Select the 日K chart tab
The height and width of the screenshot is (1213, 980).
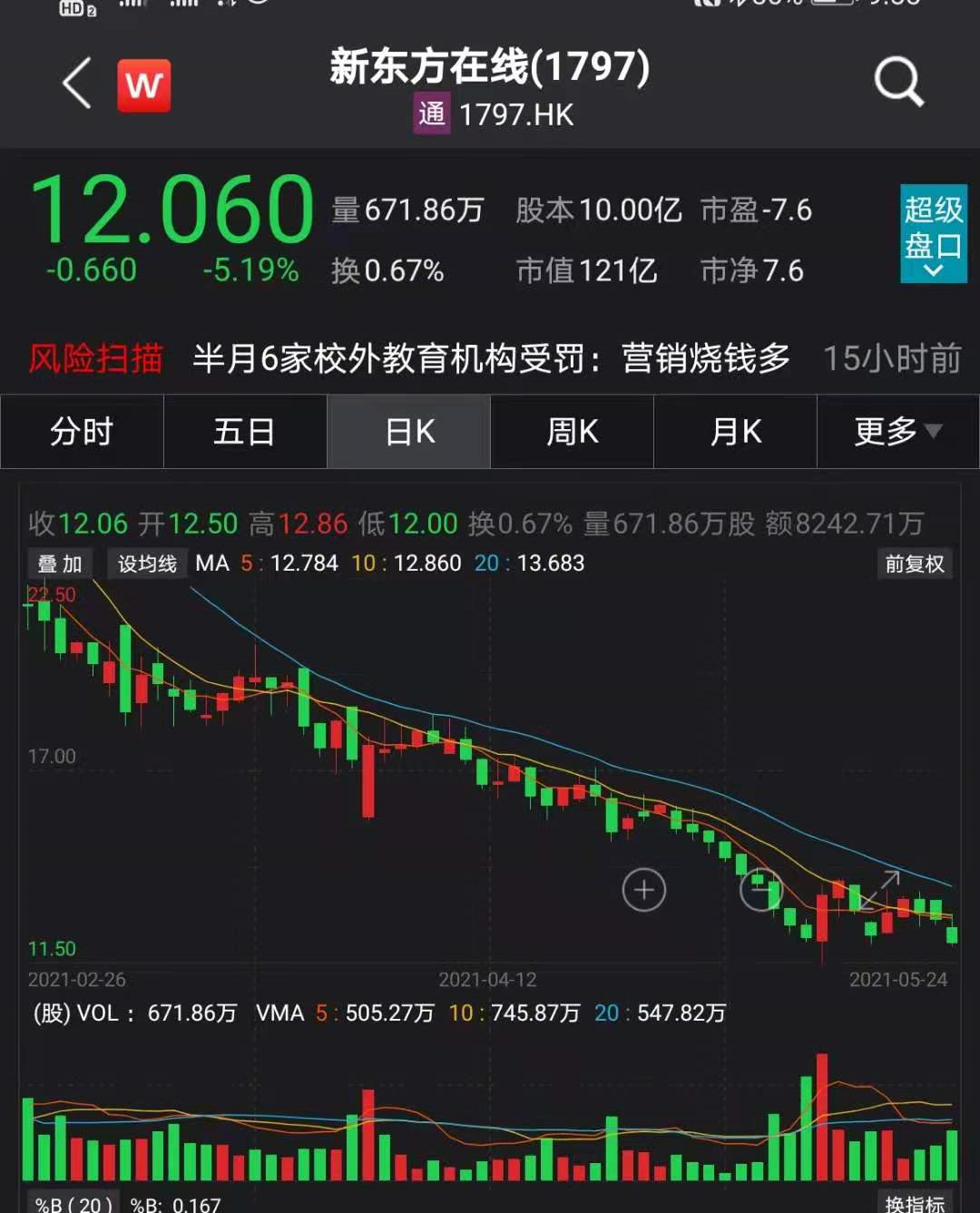(x=409, y=432)
